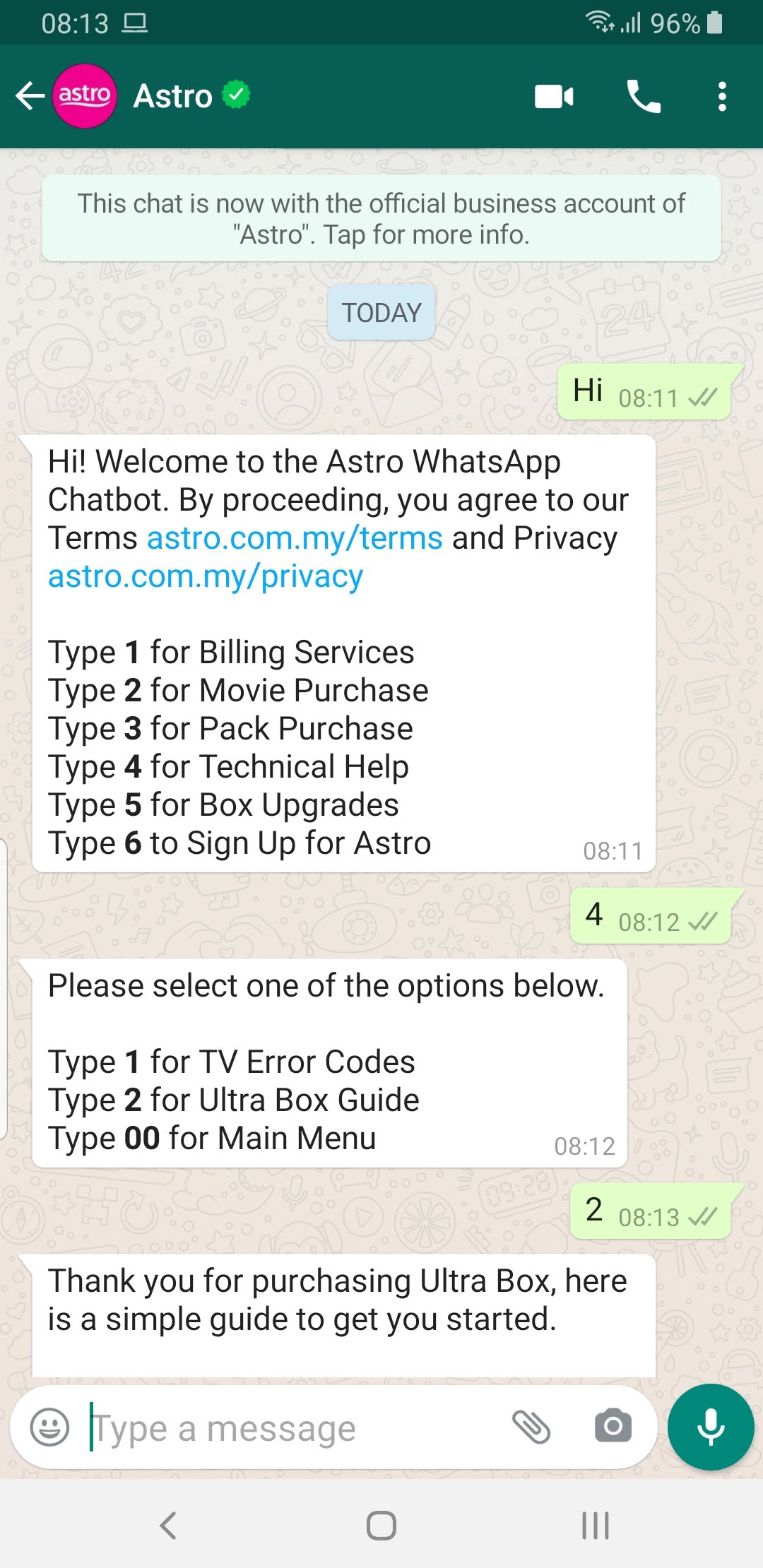Go back to the chat list

pyautogui.click(x=30, y=96)
